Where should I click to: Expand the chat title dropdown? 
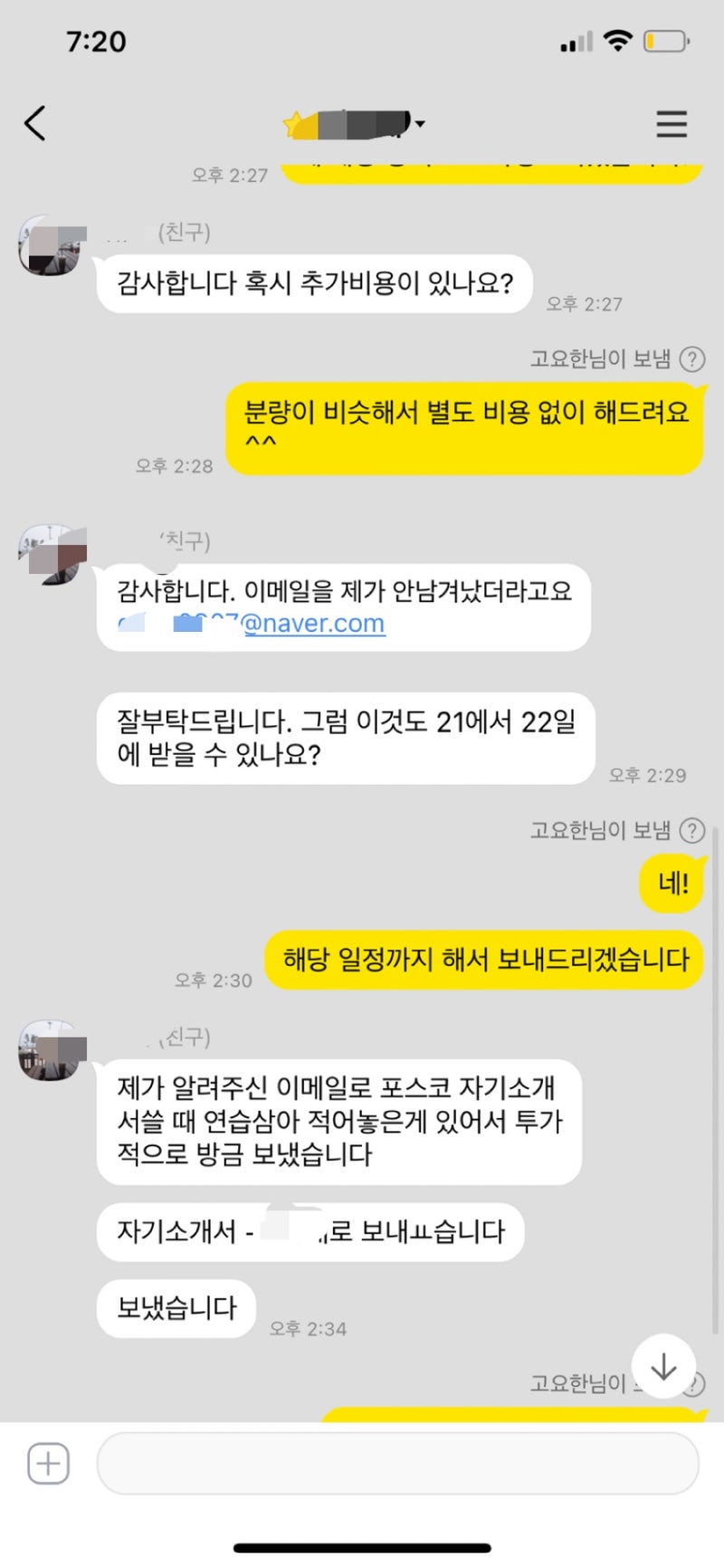420,124
